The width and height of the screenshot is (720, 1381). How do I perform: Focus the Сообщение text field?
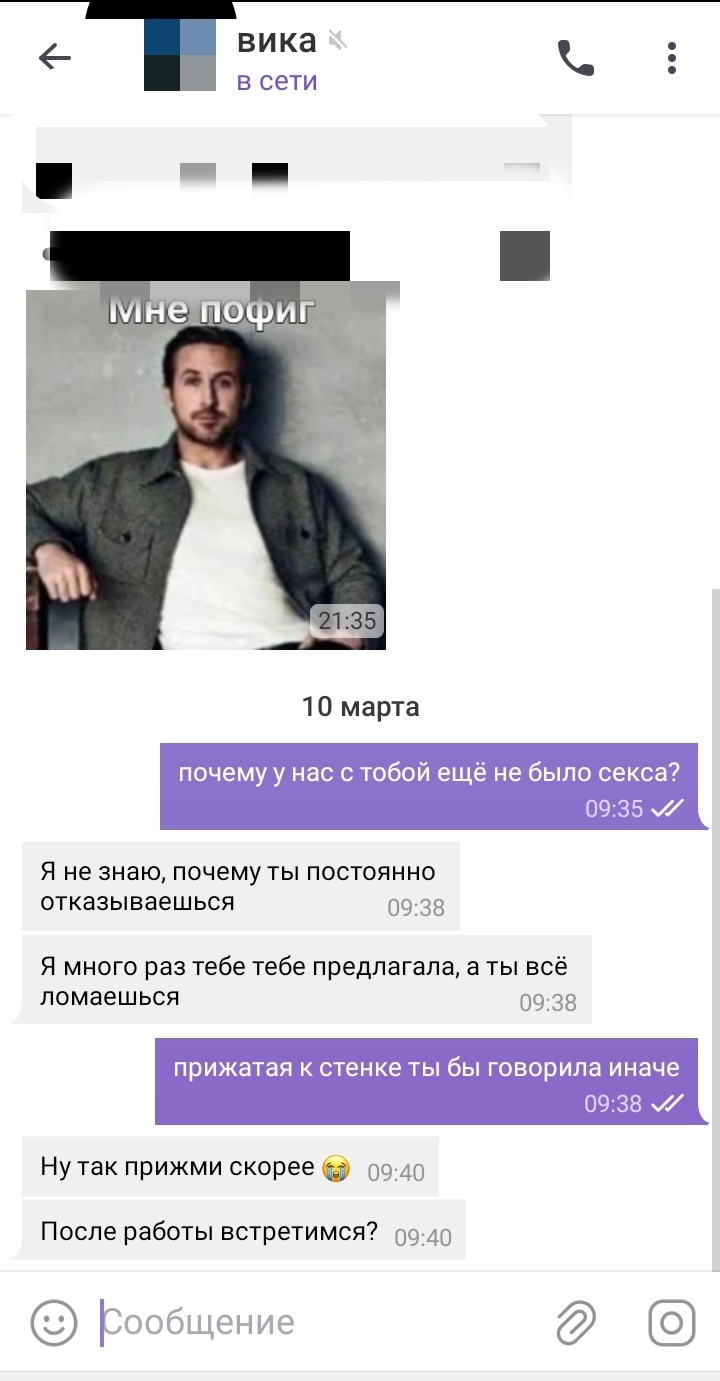click(320, 1323)
